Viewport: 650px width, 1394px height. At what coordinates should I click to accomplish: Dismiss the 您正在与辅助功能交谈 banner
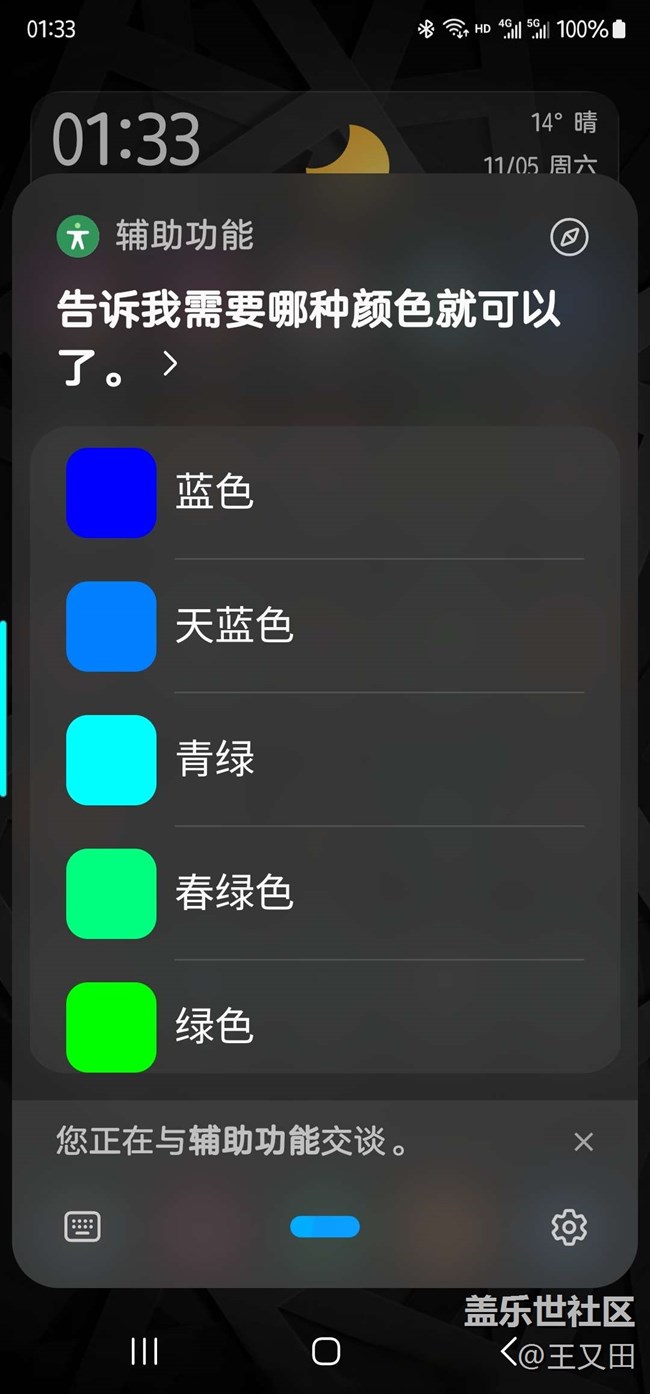[x=584, y=1142]
